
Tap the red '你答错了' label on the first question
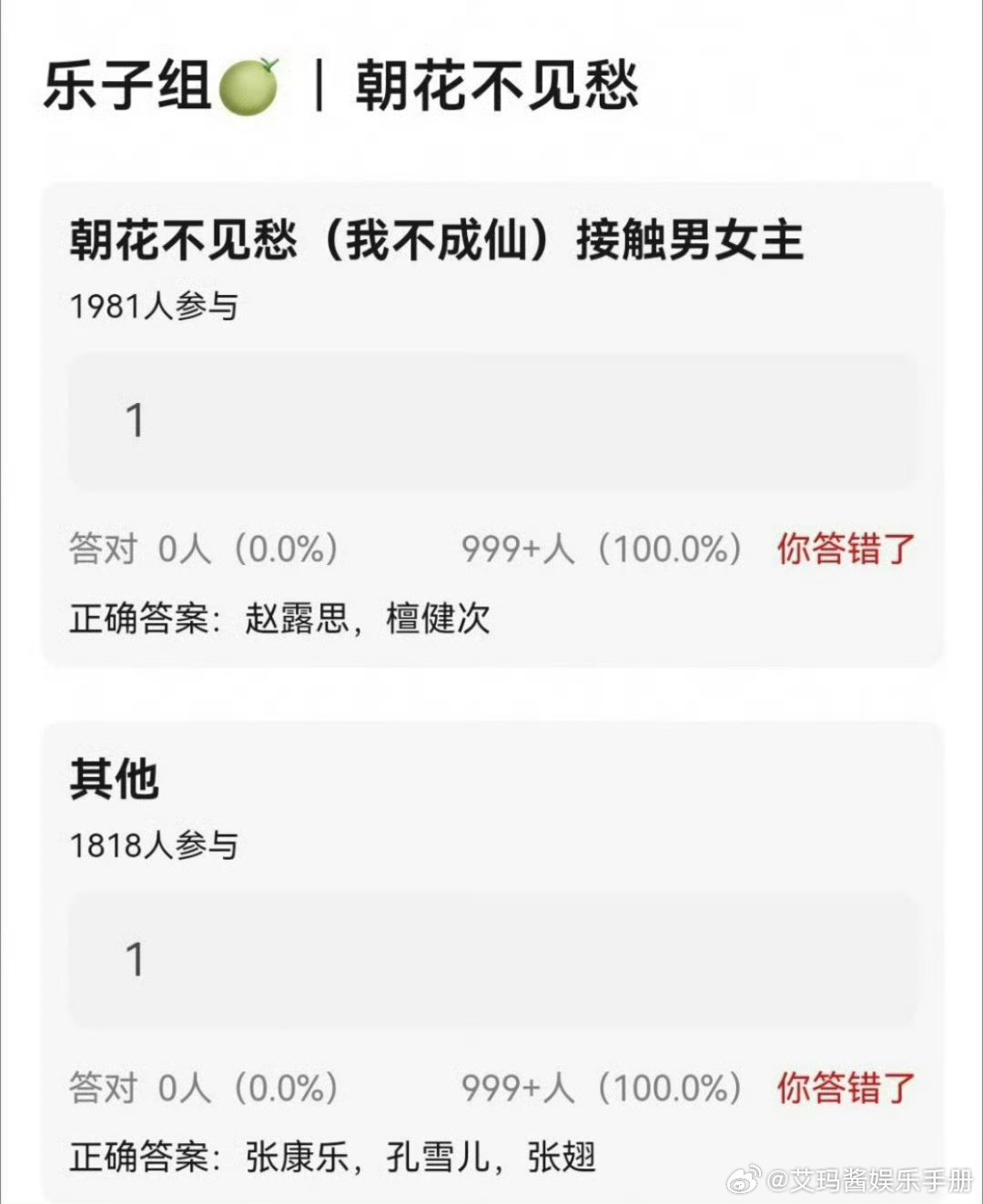[x=844, y=551]
